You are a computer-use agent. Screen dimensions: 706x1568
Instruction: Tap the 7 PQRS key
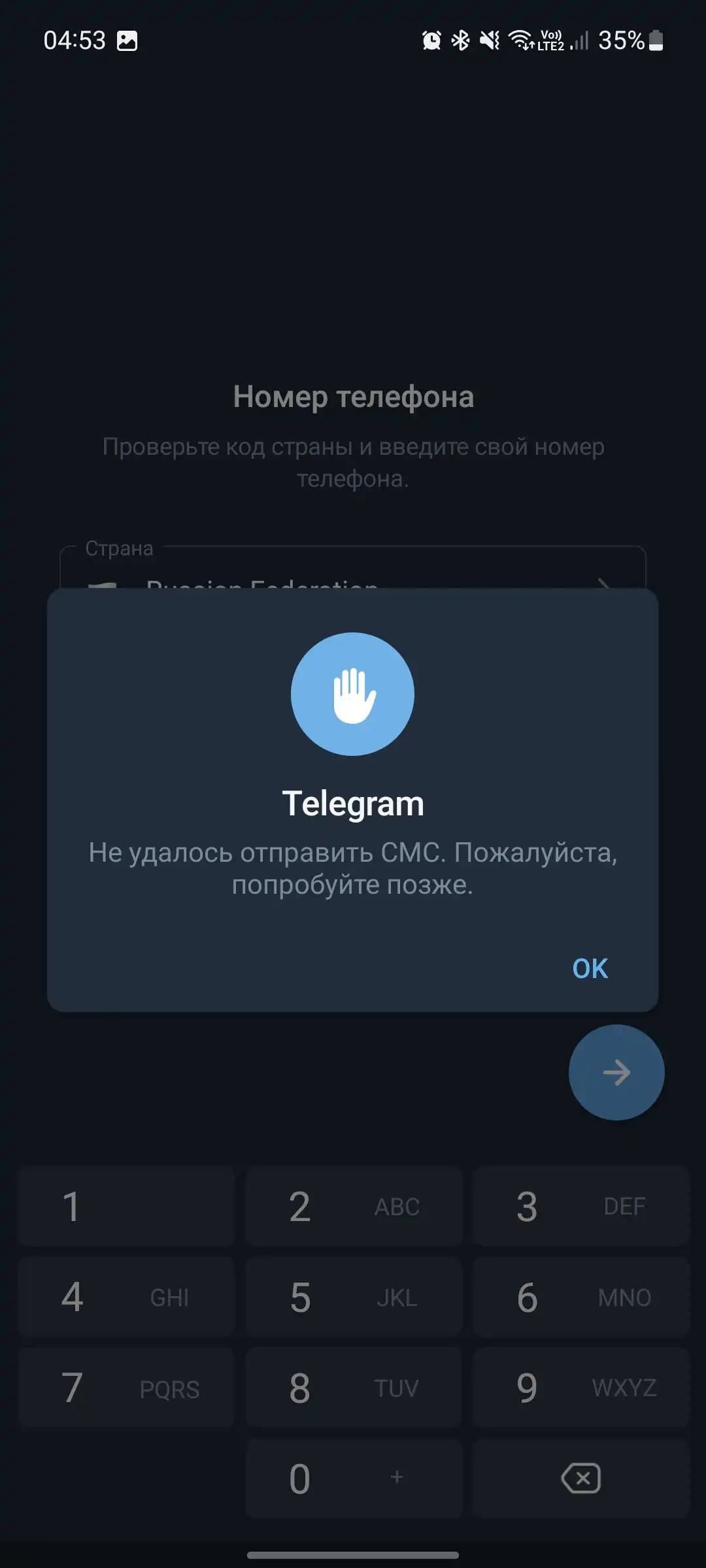tap(127, 1388)
